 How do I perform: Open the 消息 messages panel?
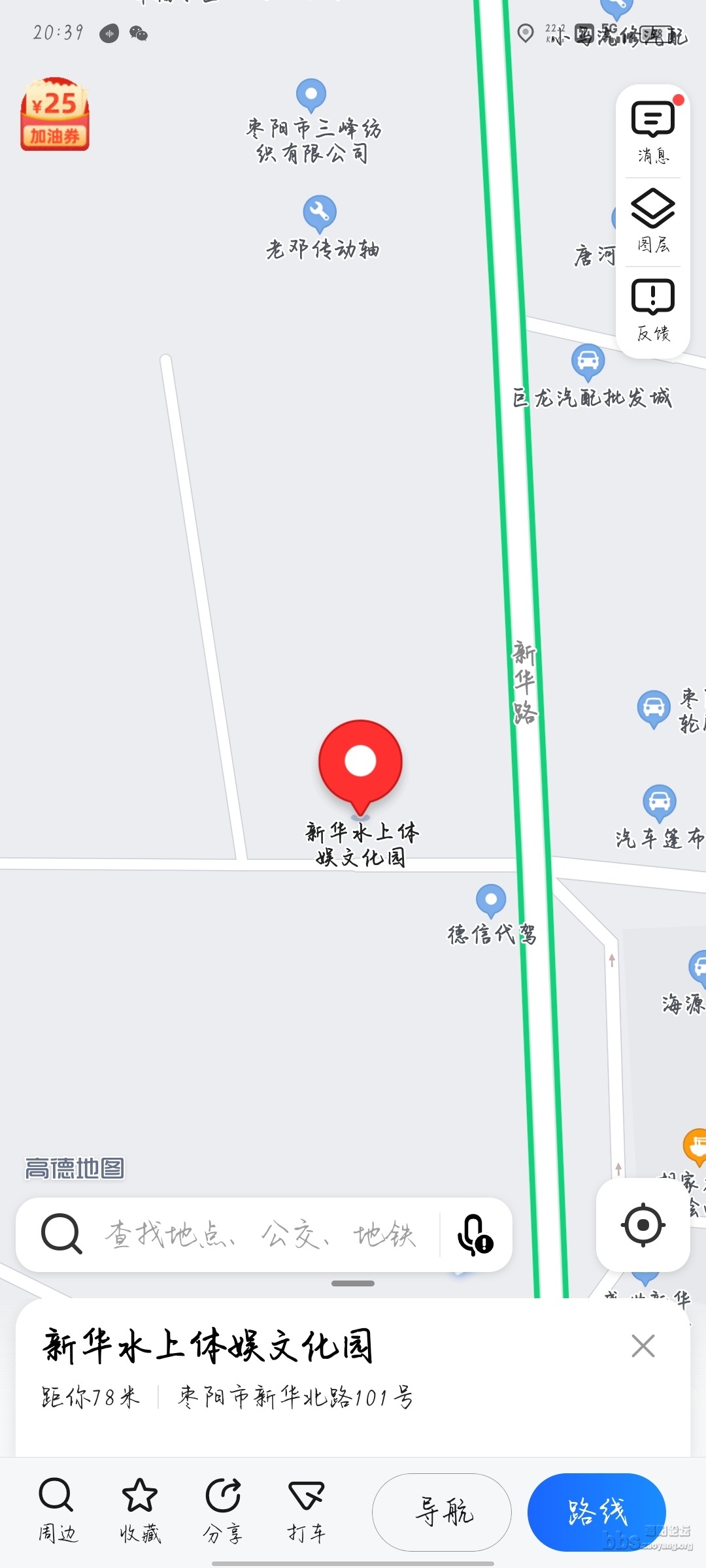pyautogui.click(x=653, y=131)
